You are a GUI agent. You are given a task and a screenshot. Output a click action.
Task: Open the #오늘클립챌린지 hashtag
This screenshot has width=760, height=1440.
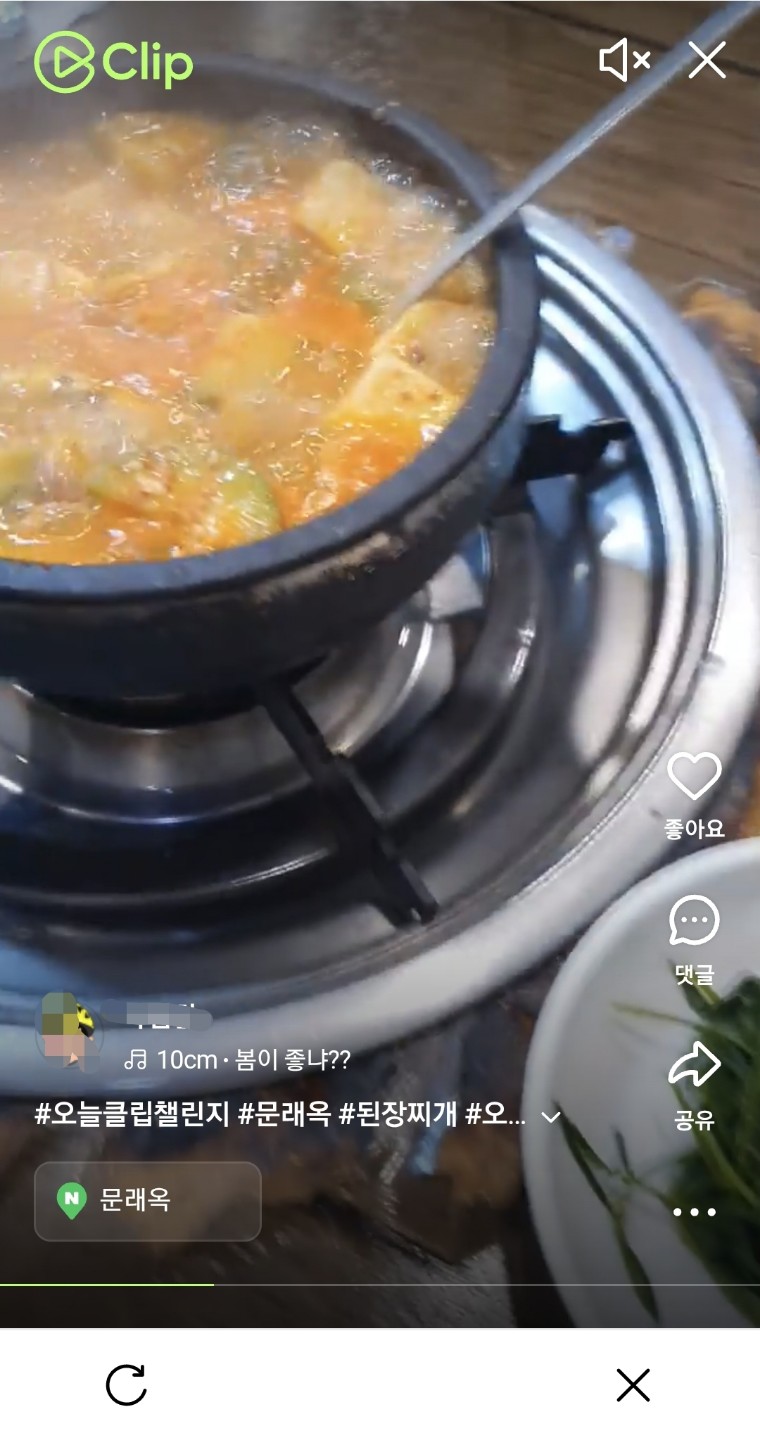tap(132, 1115)
